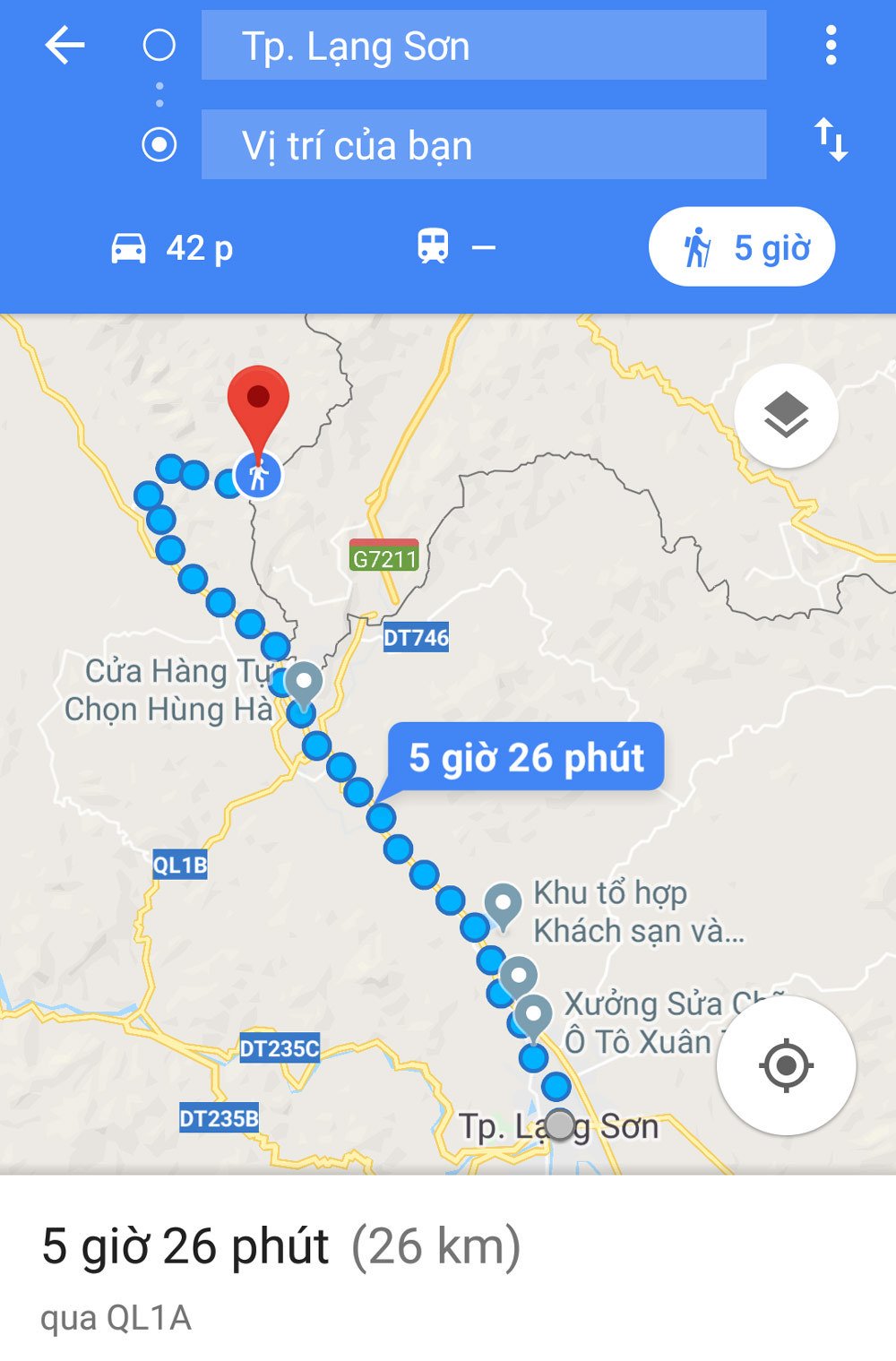Select the origin radio circle next to Tp. Lạng Sơn
Image resolution: width=896 pixels, height=1361 pixels.
pyautogui.click(x=159, y=45)
